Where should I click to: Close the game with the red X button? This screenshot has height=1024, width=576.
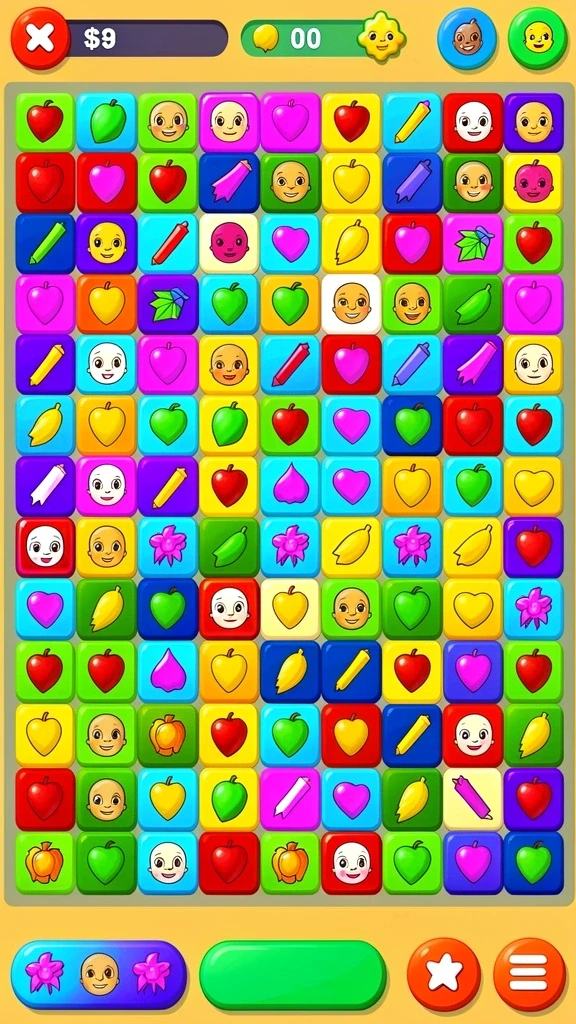(x=40, y=38)
